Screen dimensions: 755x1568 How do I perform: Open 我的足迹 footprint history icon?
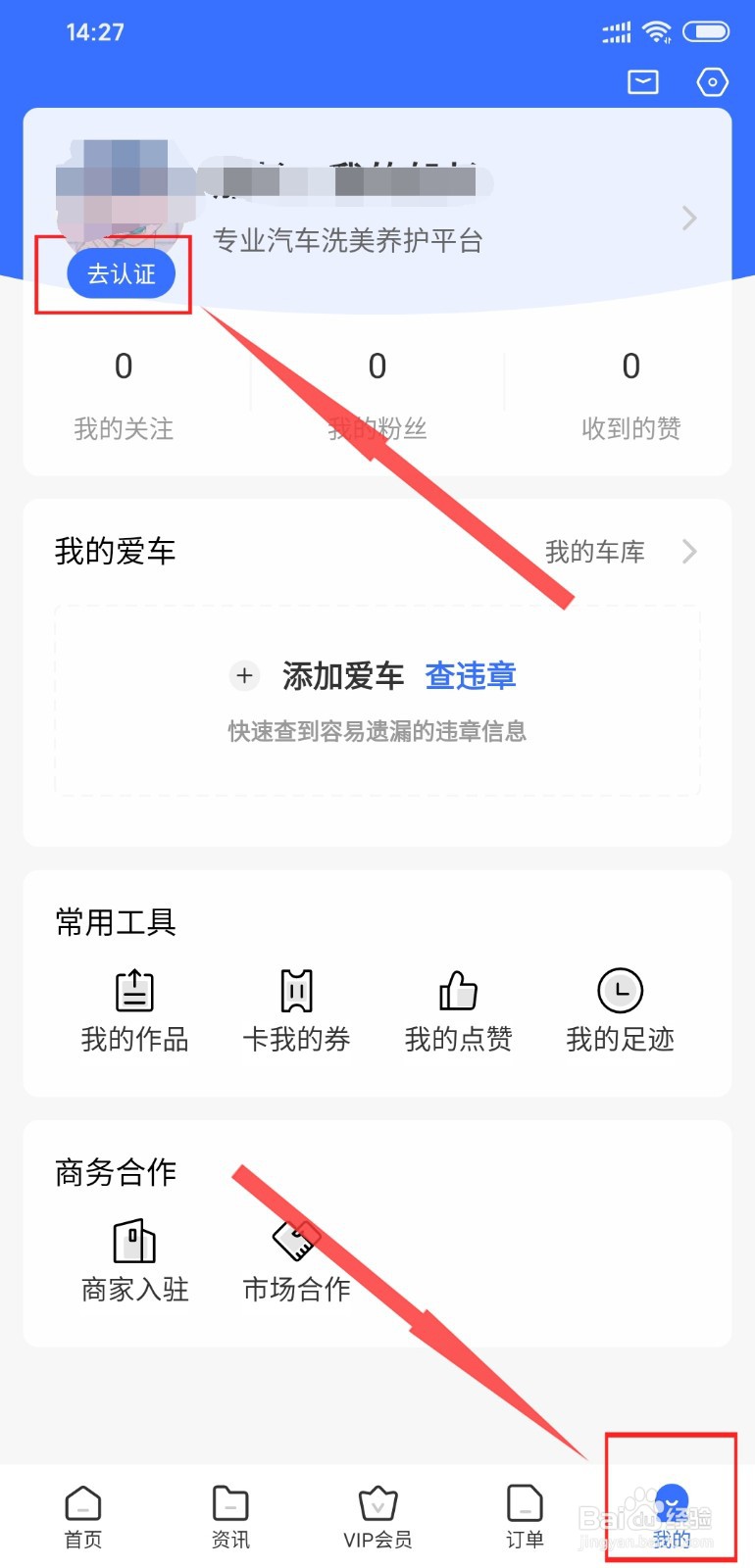coord(620,992)
